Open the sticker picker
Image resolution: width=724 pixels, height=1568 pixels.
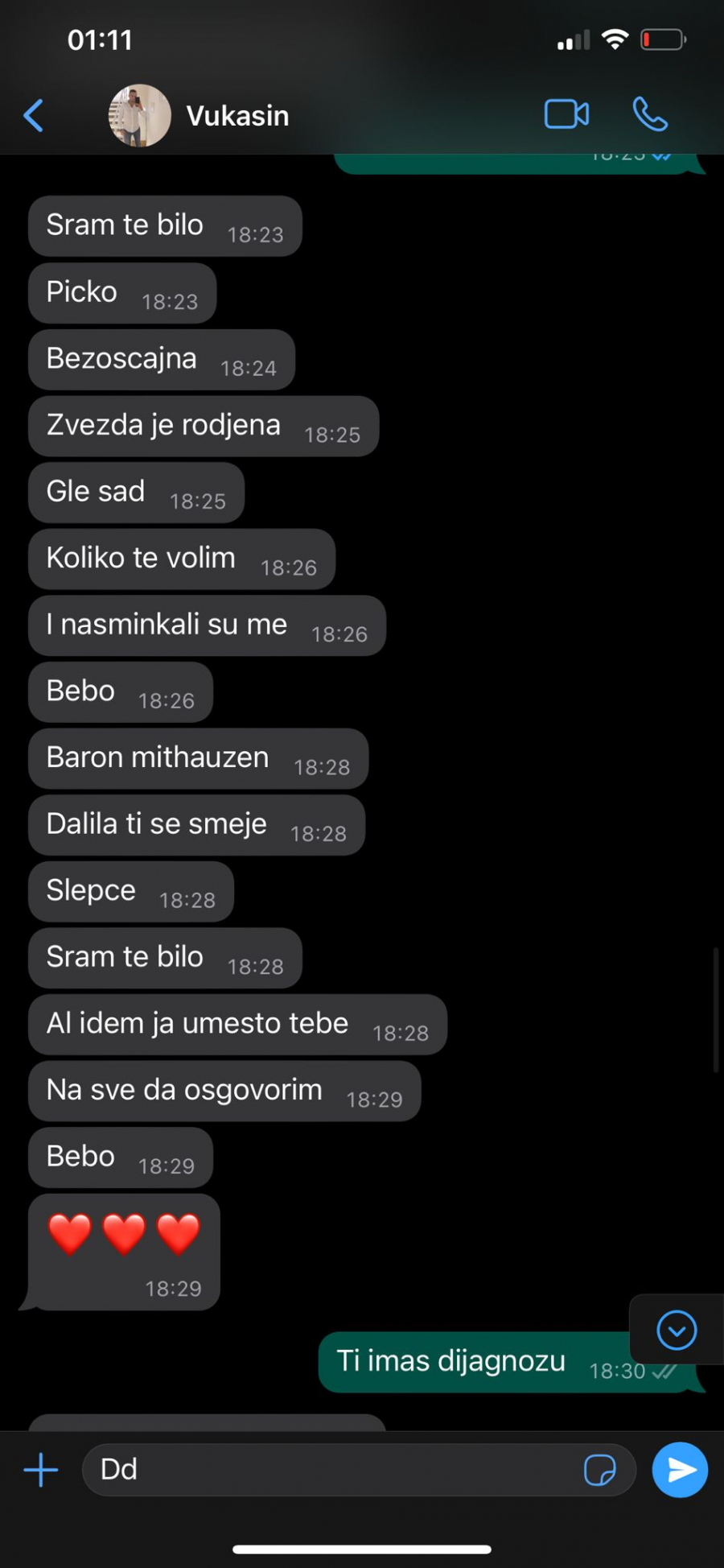click(x=599, y=1470)
